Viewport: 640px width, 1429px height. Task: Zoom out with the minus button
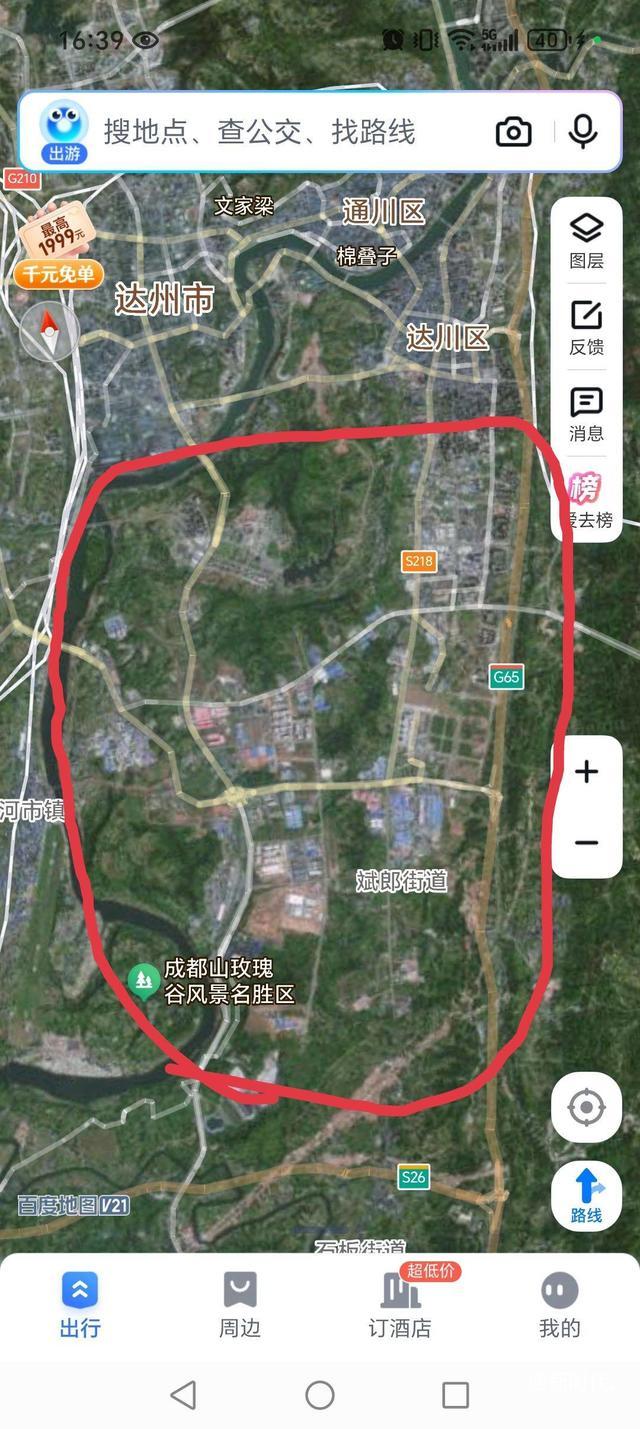click(x=586, y=843)
